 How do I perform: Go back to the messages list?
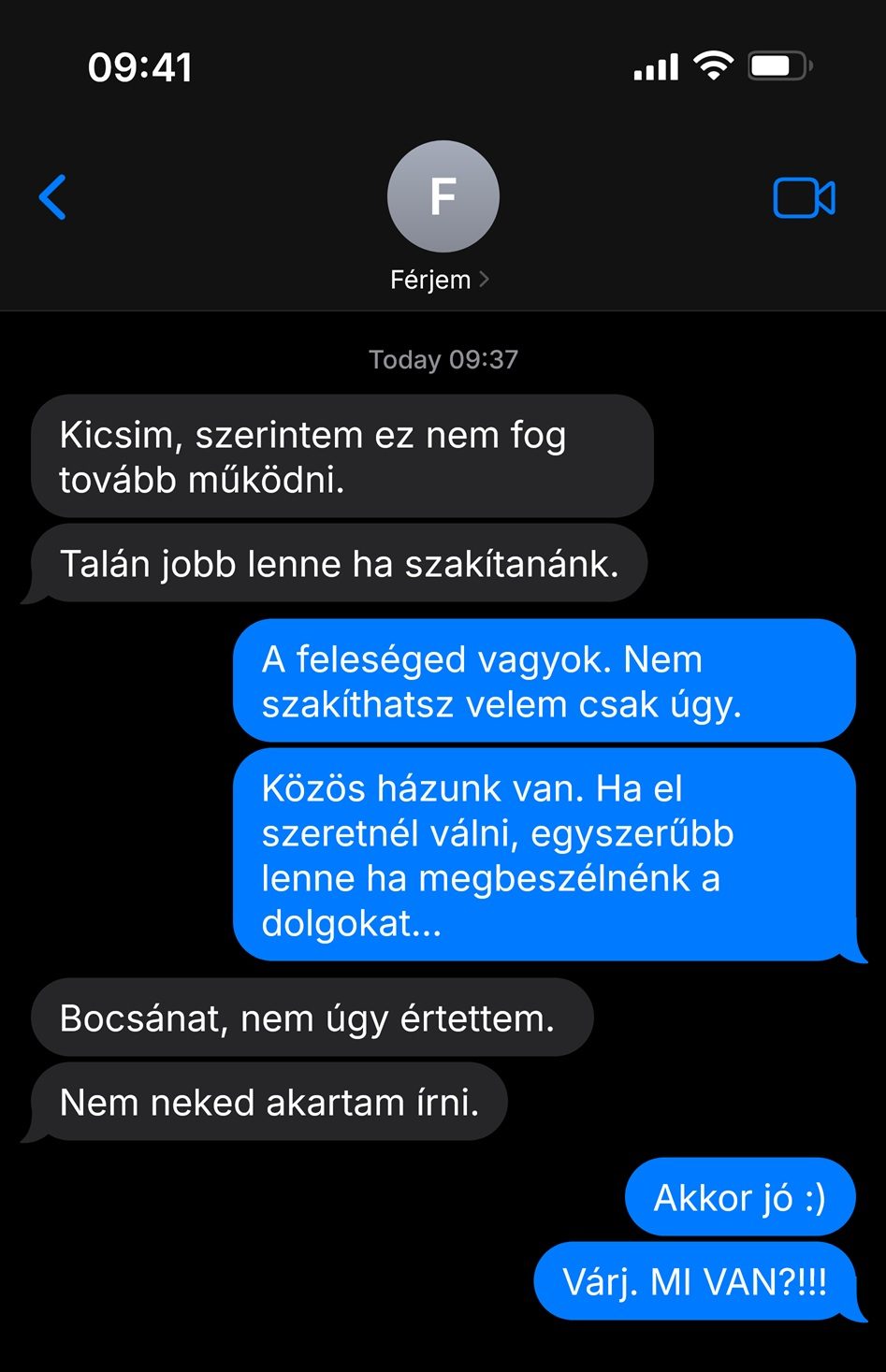pos(52,197)
